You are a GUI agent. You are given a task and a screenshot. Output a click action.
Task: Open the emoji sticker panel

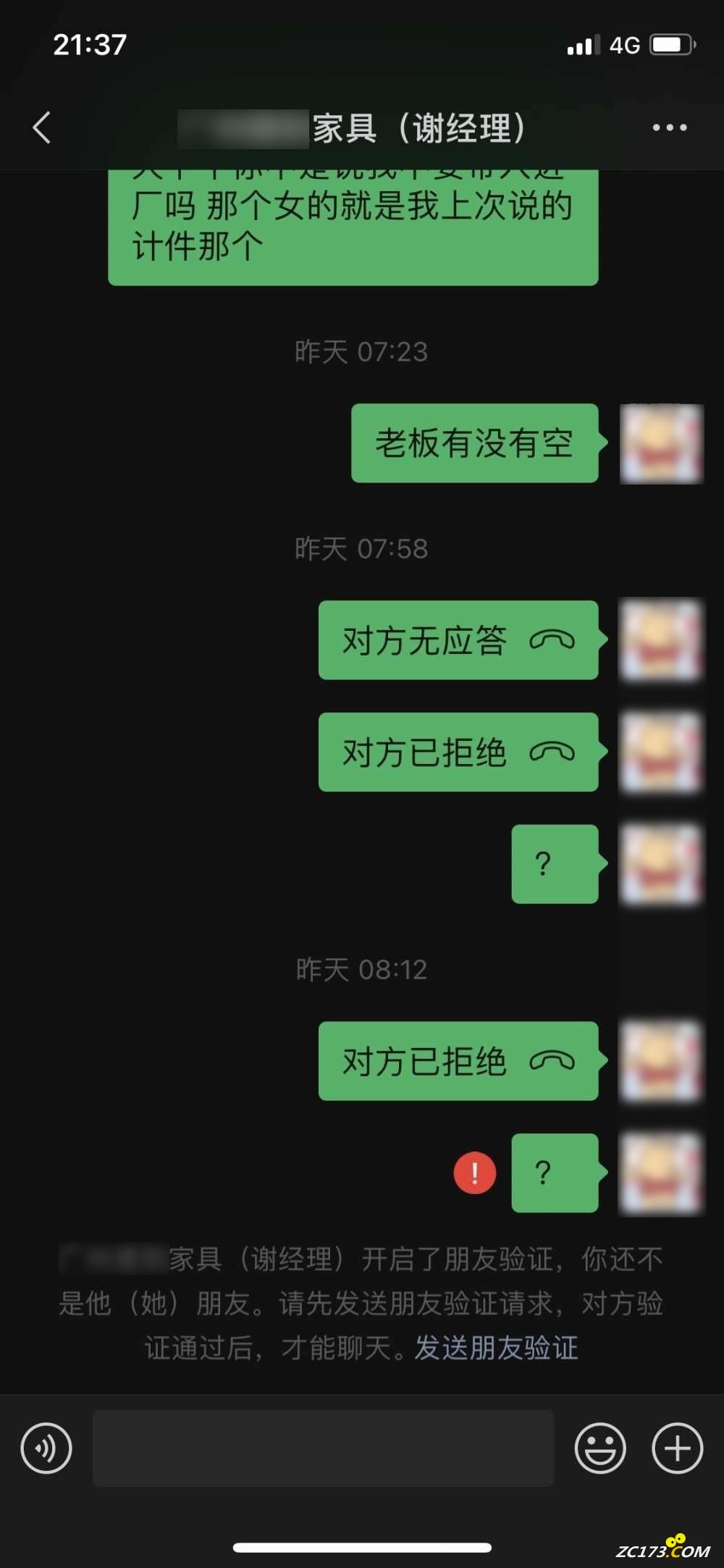pos(599,1448)
